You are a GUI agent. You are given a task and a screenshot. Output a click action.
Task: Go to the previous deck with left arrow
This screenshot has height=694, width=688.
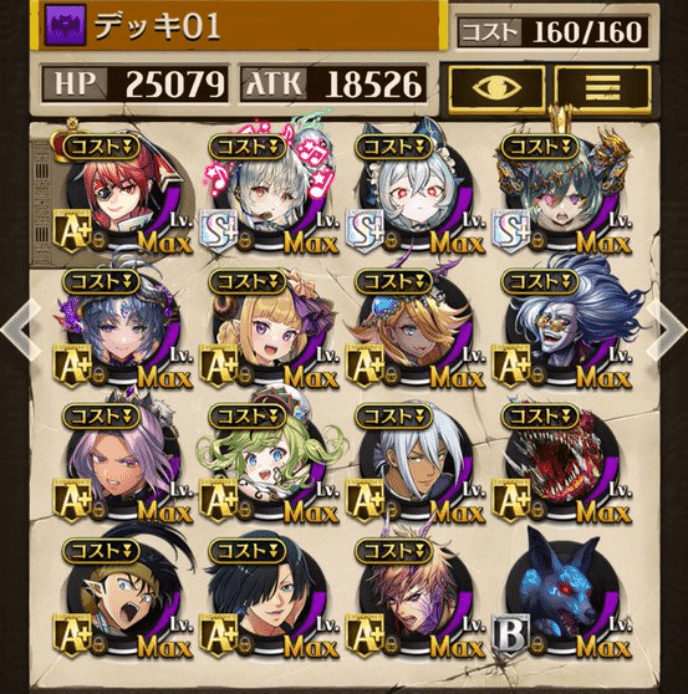tap(18, 325)
